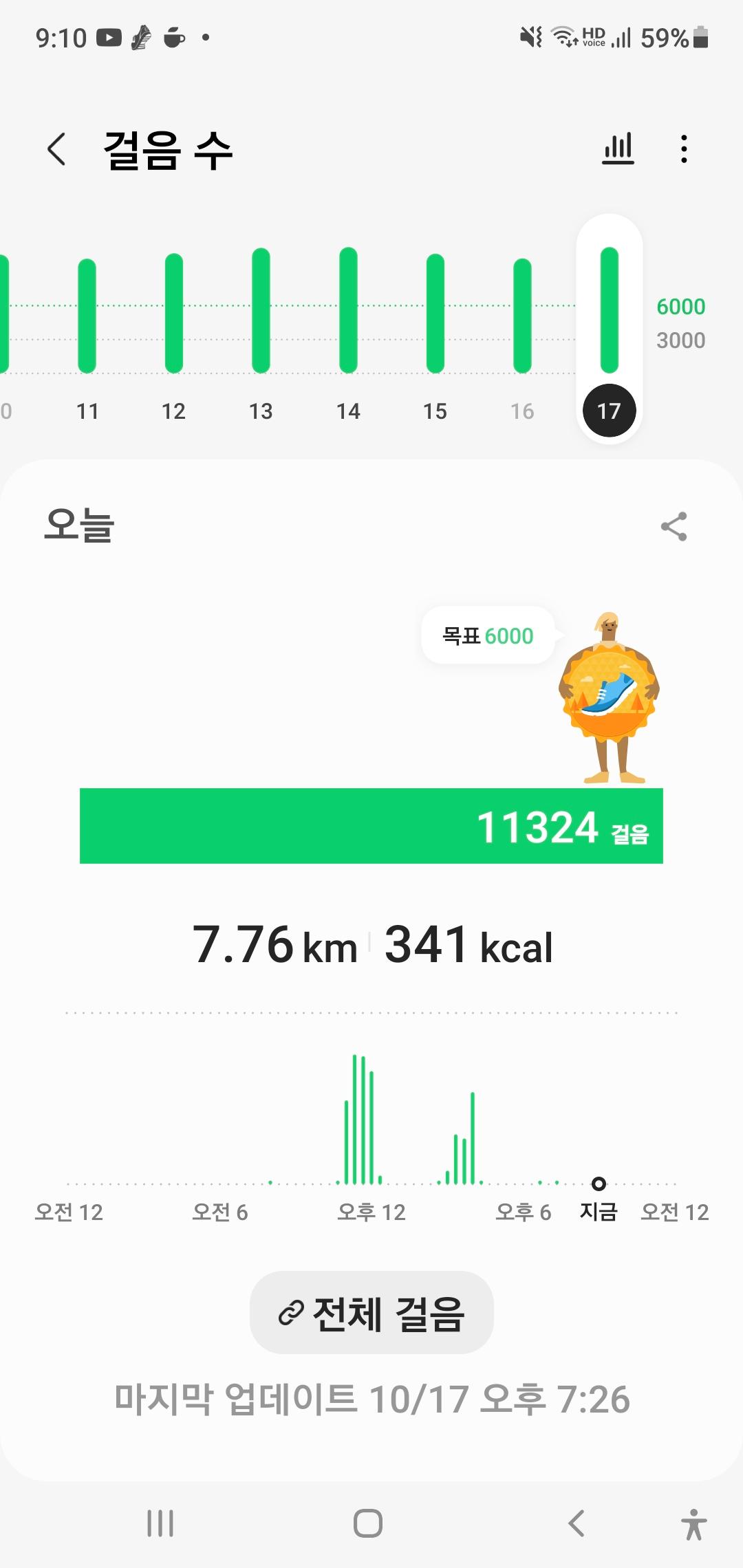Select day 15 in the step chart

(435, 323)
